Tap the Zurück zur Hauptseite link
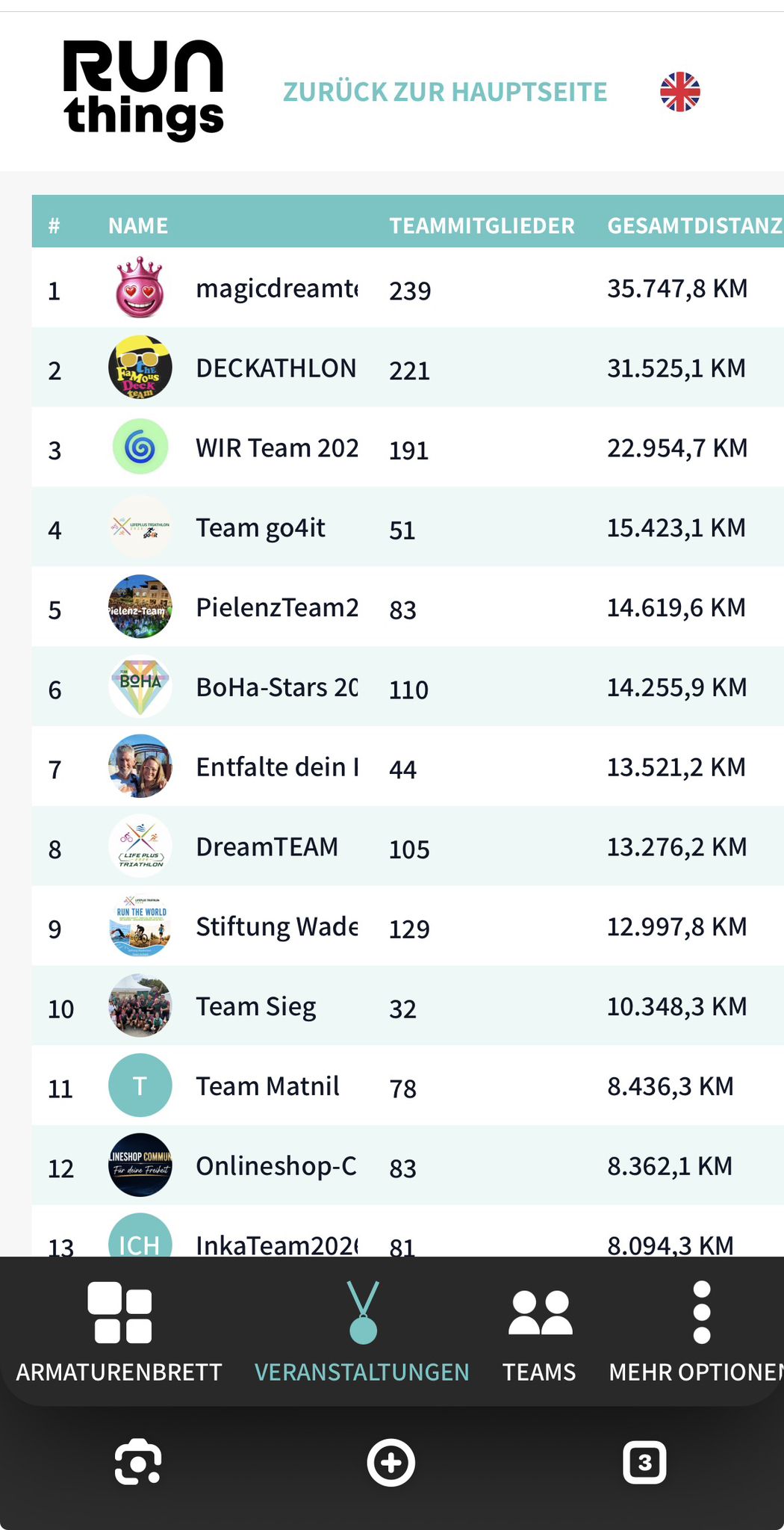The width and height of the screenshot is (784, 1530). coord(445,92)
